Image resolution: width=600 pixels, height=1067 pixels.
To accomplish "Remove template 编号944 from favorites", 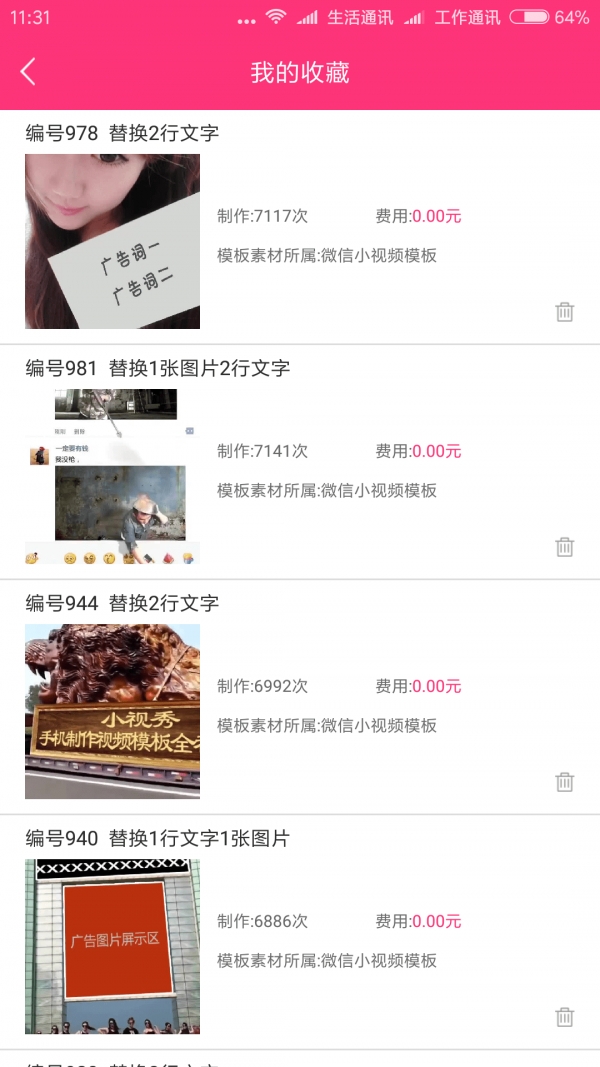I will coord(565,782).
